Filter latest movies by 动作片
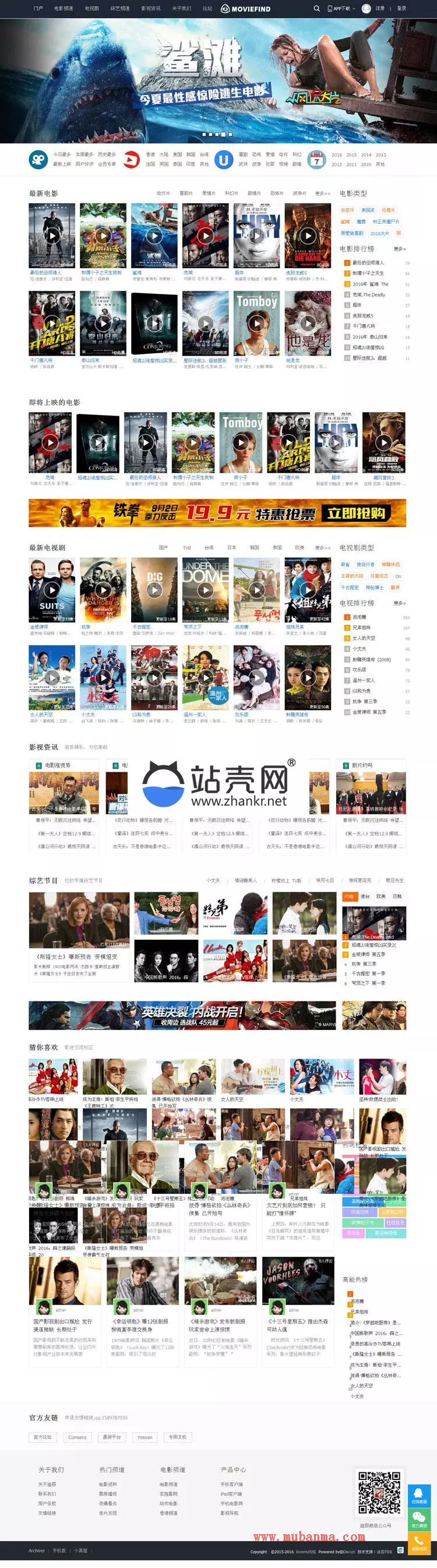The height and width of the screenshot is (1568, 437). 163,193
